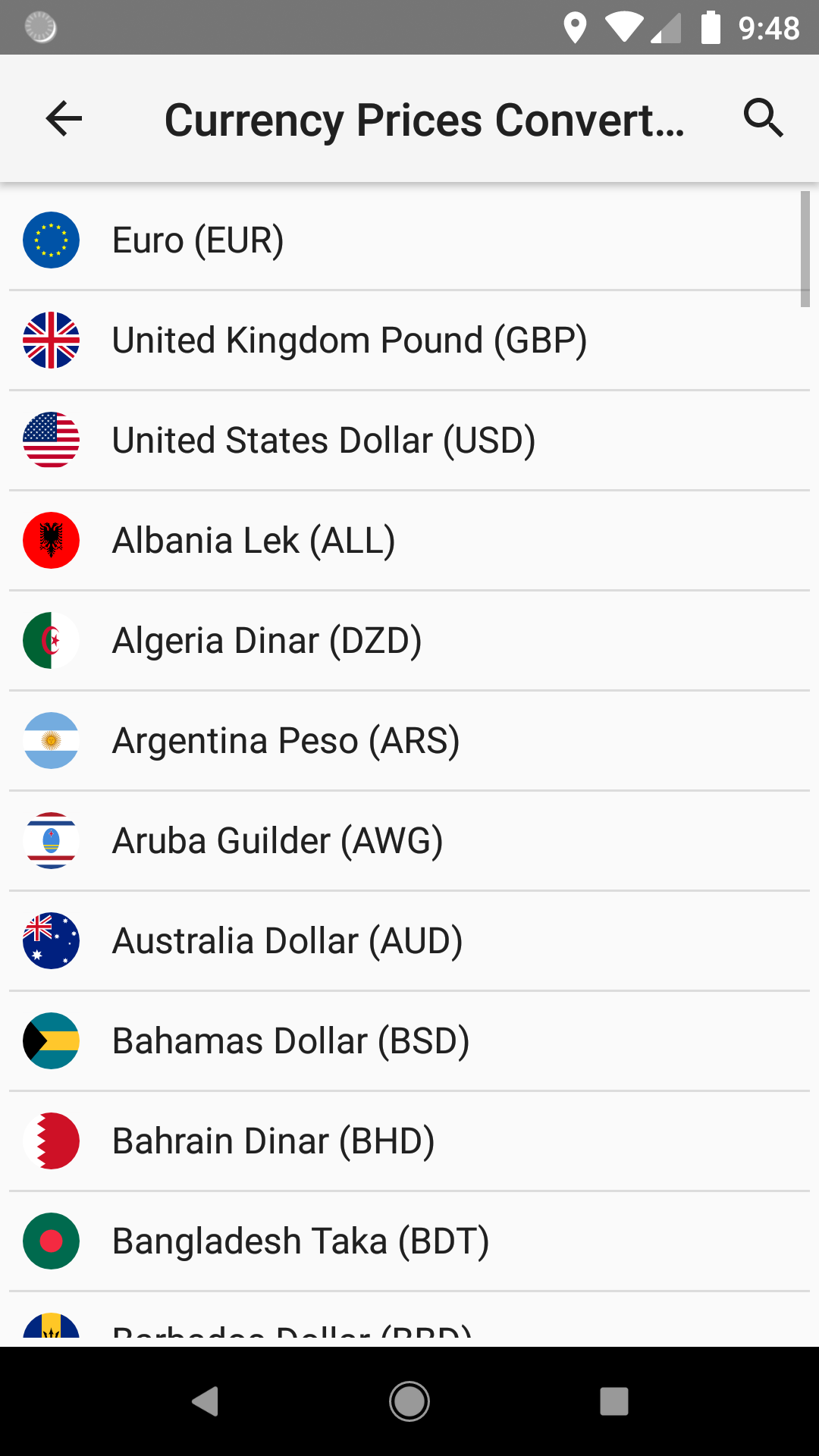The width and height of the screenshot is (819, 1456).
Task: Click the United States flag icon
Action: point(51,440)
